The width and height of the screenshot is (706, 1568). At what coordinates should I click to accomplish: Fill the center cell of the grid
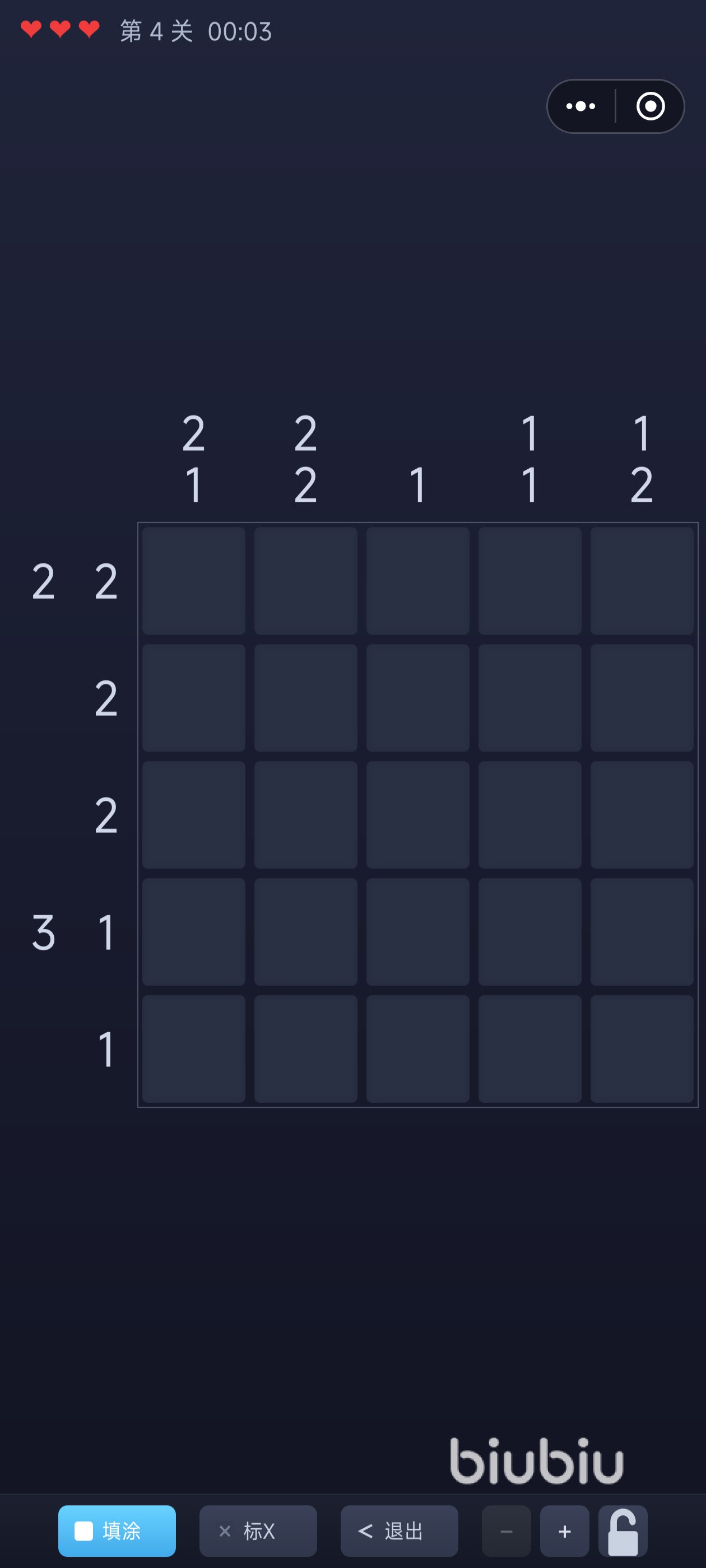pyautogui.click(x=418, y=814)
